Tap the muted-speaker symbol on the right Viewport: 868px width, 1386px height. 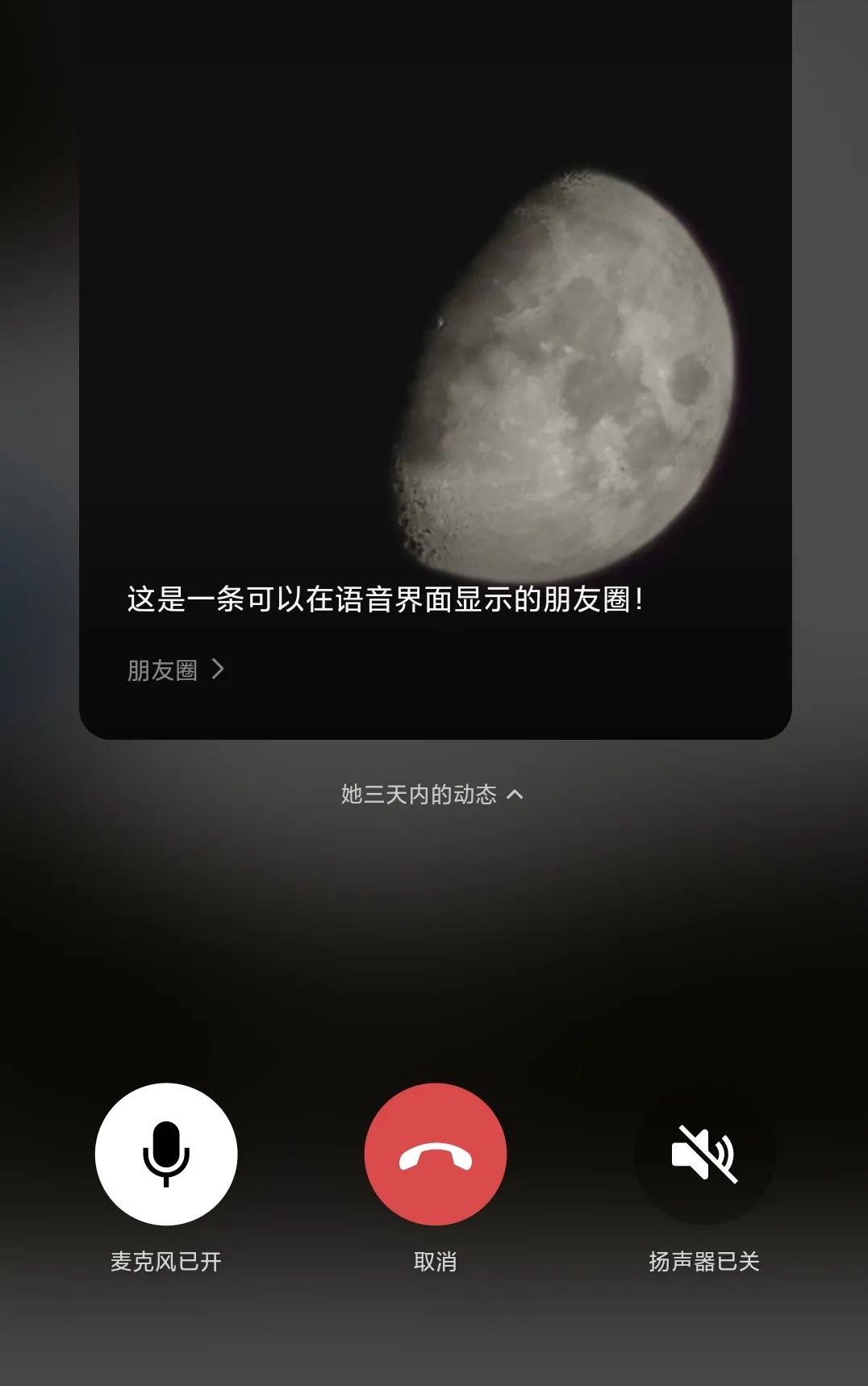(704, 1155)
